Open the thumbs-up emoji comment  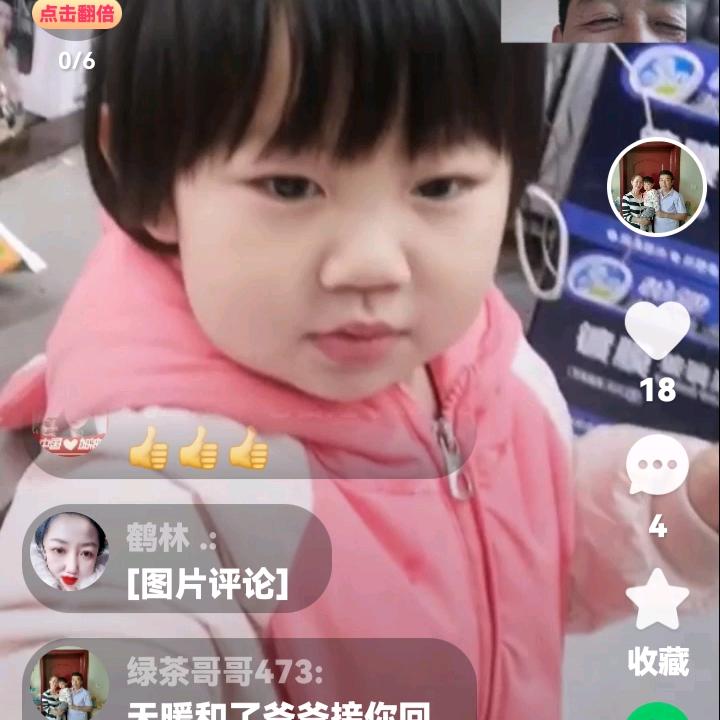199,449
